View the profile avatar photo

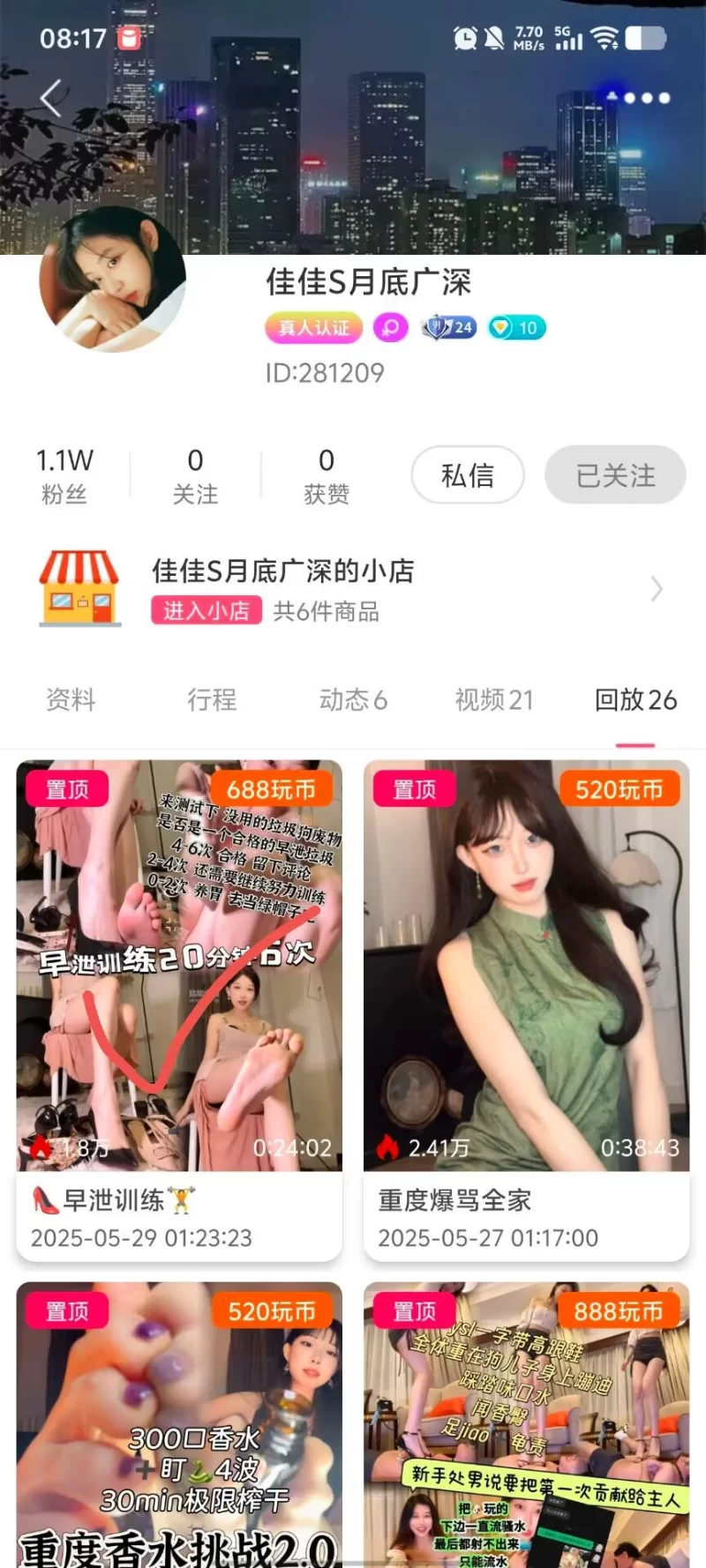[x=112, y=280]
